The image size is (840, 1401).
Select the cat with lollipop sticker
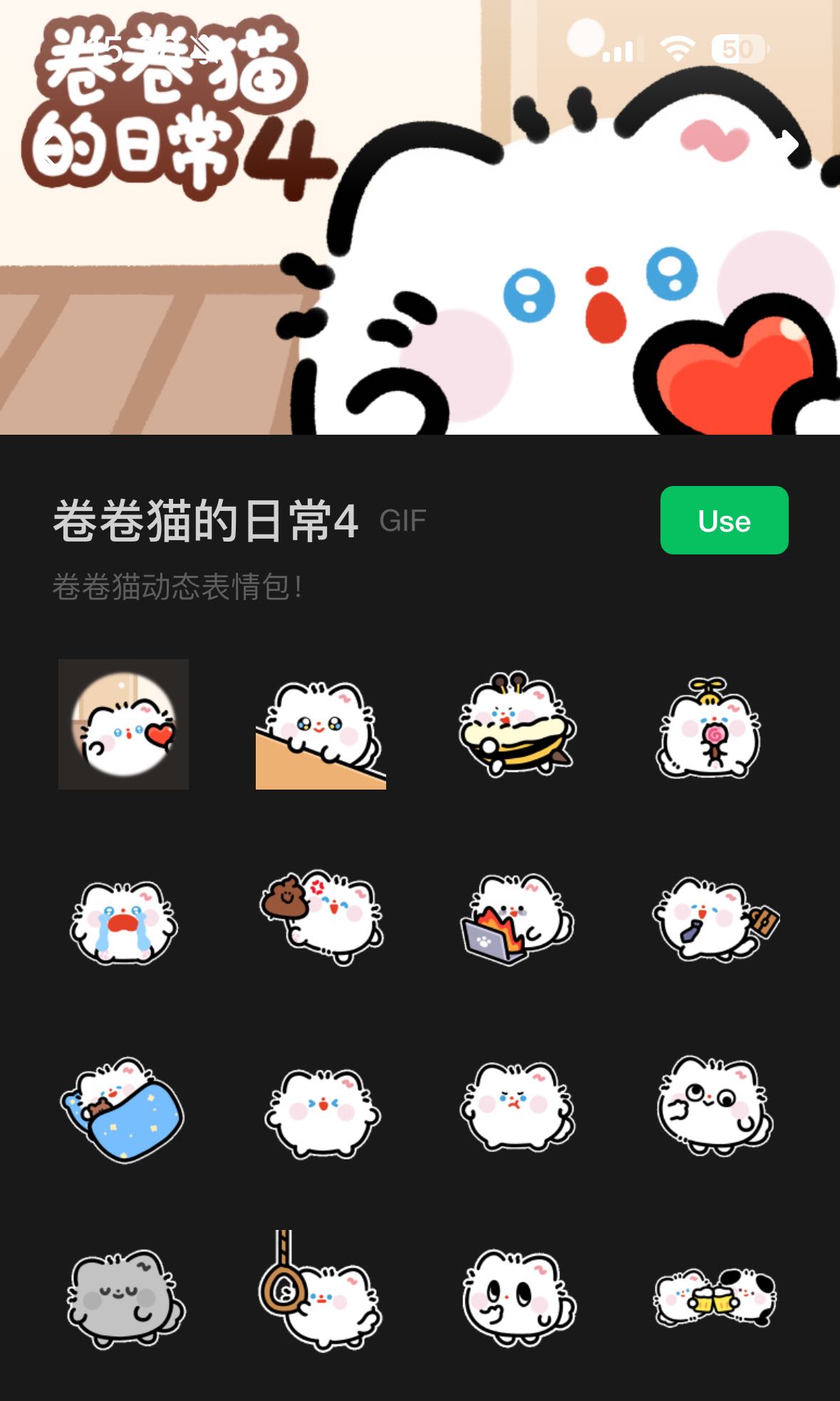click(x=710, y=728)
